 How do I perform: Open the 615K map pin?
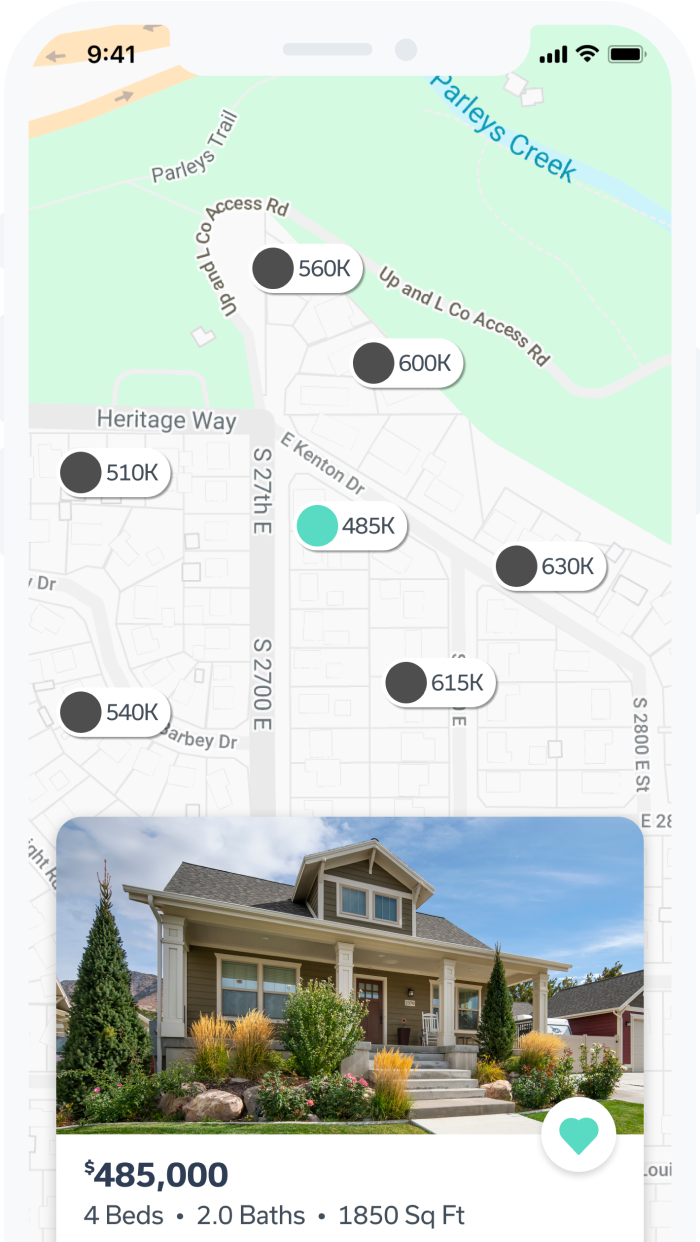coord(440,683)
